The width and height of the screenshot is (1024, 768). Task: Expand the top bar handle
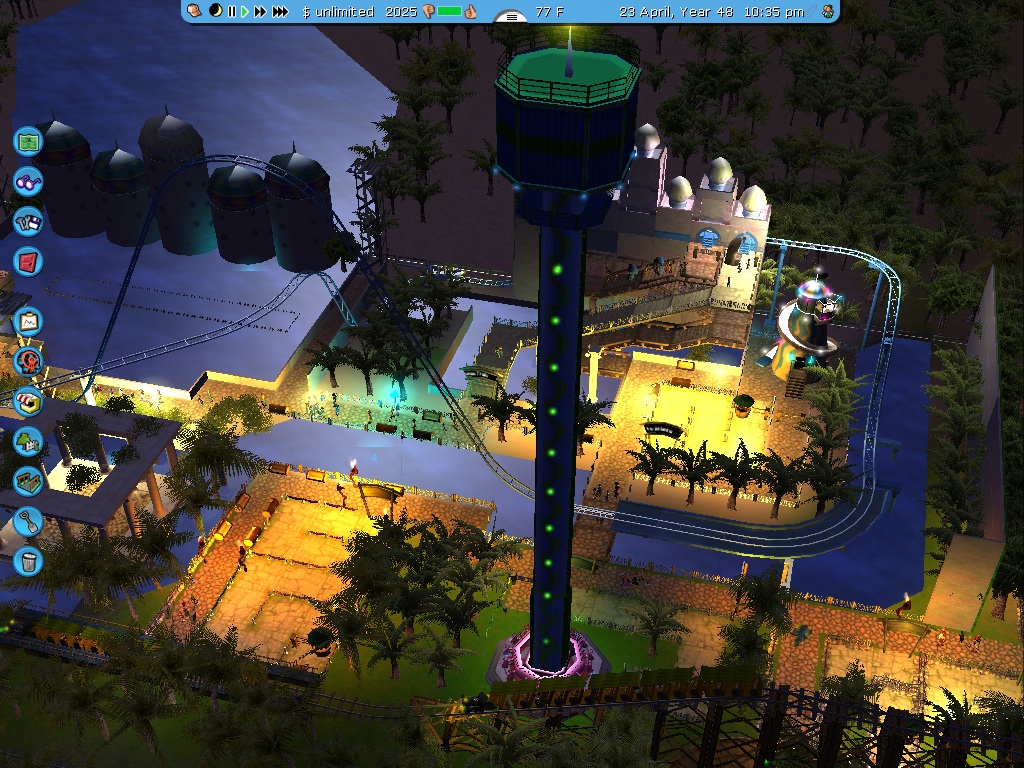[511, 17]
